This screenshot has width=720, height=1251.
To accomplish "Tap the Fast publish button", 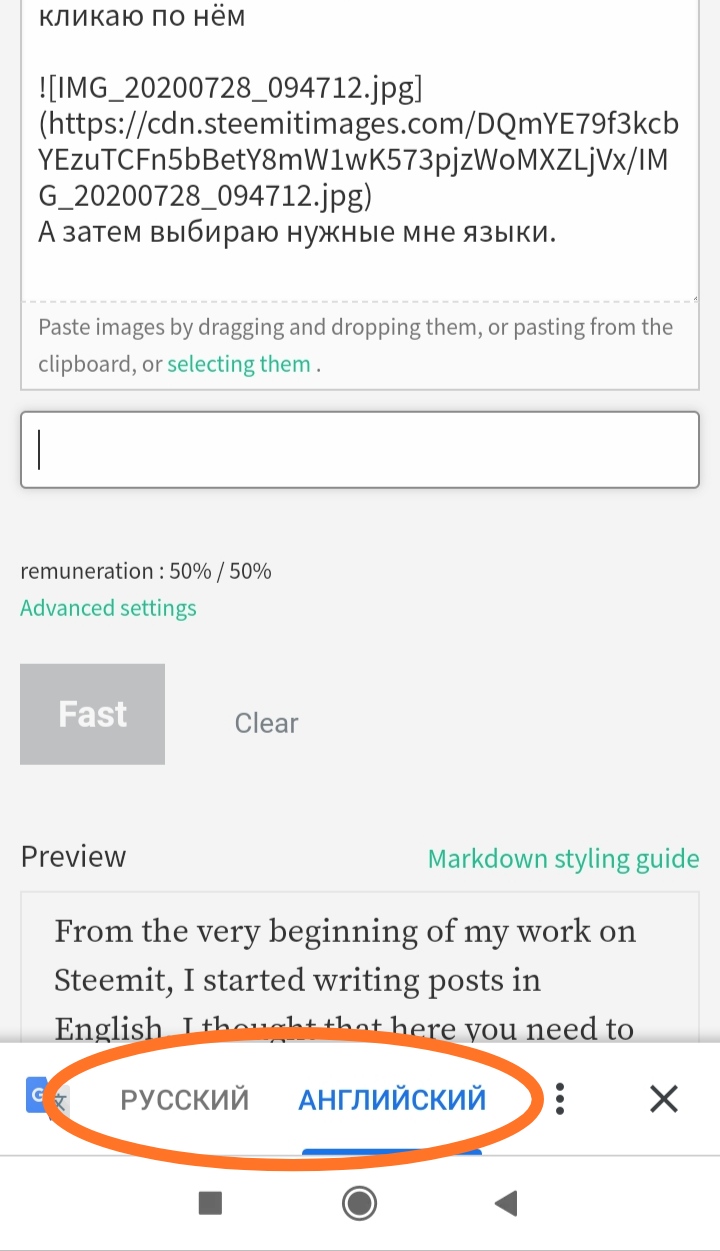I will [92, 714].
